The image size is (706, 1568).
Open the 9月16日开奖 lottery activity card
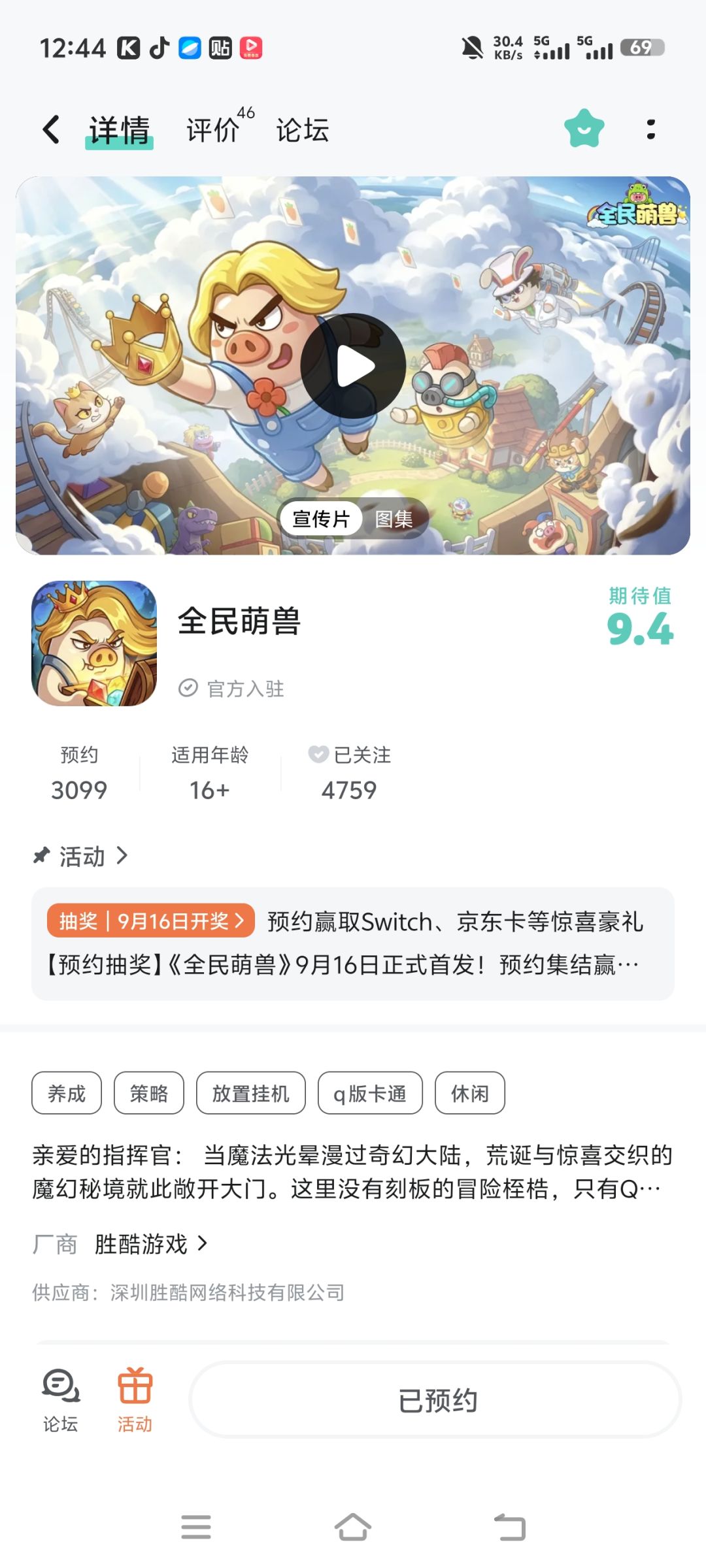[x=353, y=943]
